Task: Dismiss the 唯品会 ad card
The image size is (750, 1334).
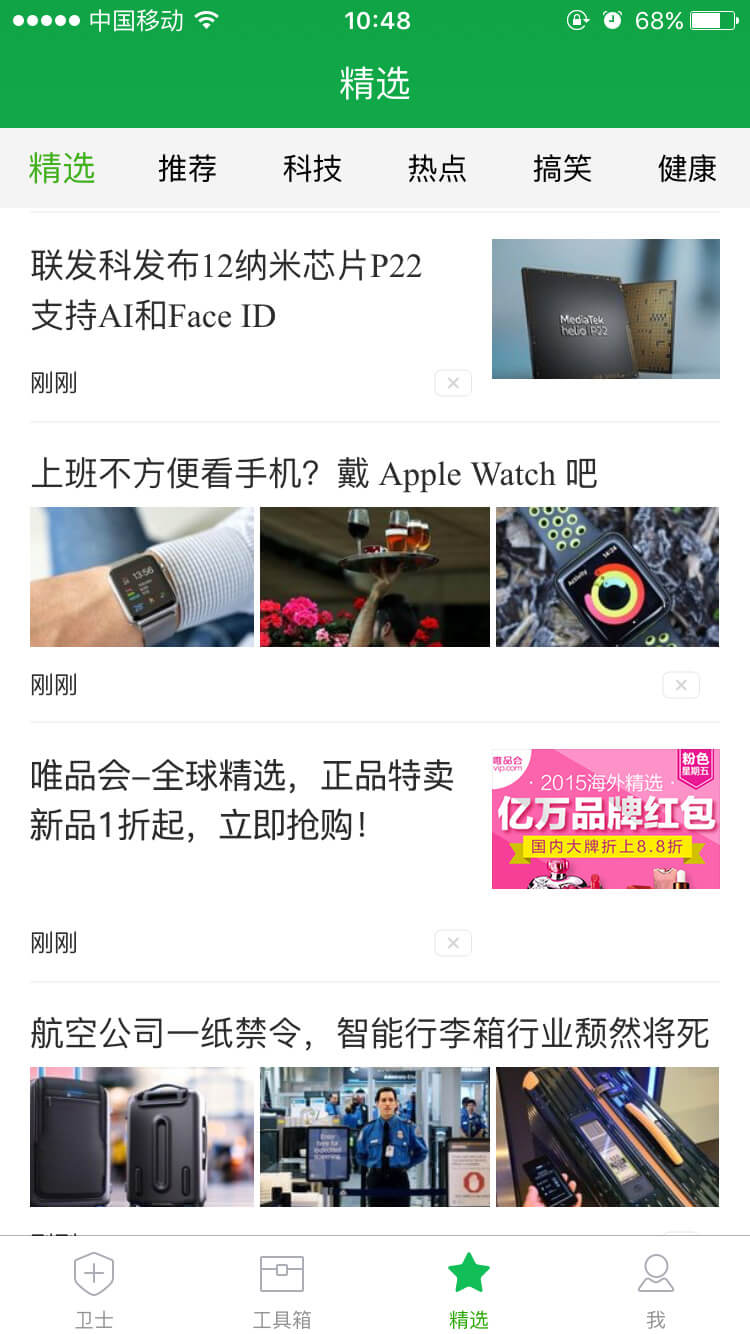Action: (453, 943)
